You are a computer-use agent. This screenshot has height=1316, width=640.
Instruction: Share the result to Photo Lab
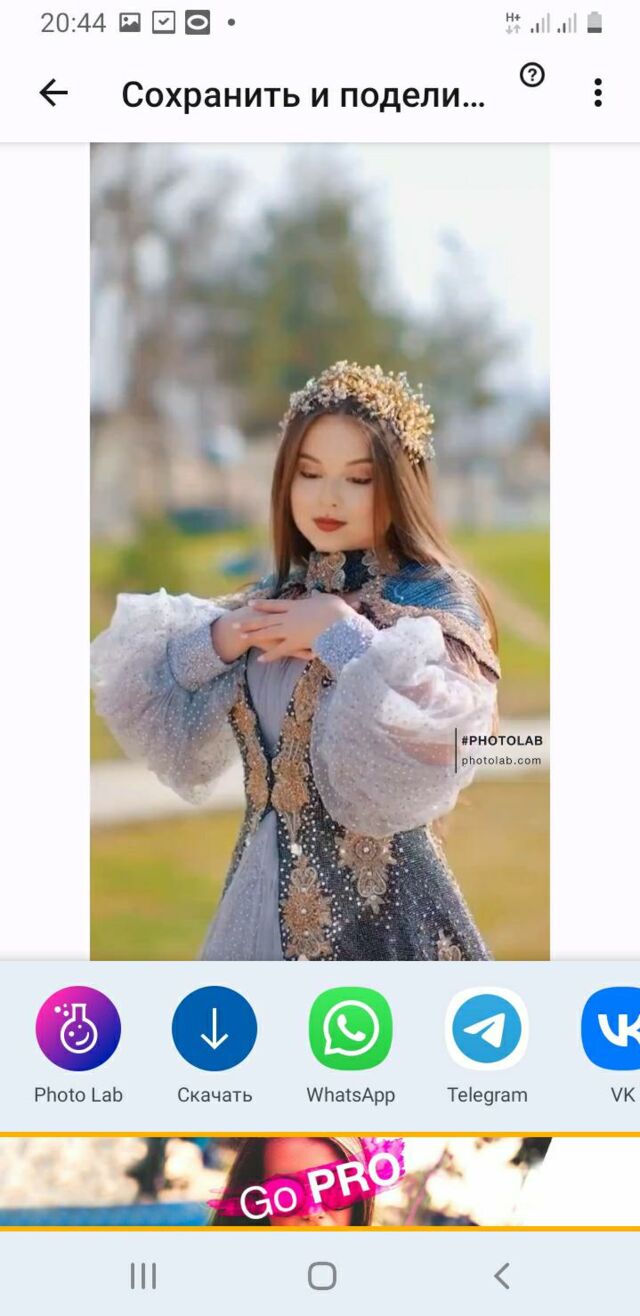78,1029
